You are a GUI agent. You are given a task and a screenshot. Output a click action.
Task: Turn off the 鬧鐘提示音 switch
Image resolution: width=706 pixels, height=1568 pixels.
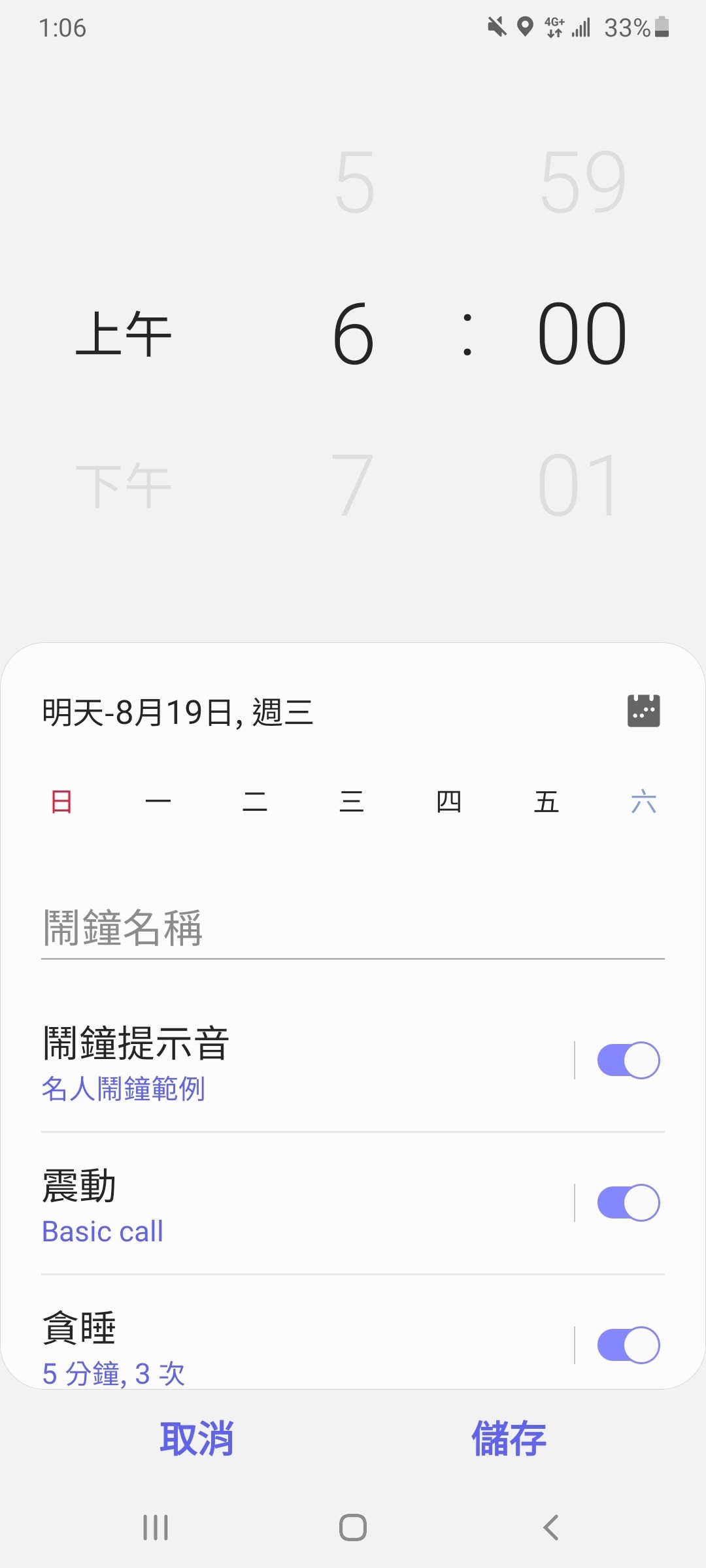pos(628,1060)
